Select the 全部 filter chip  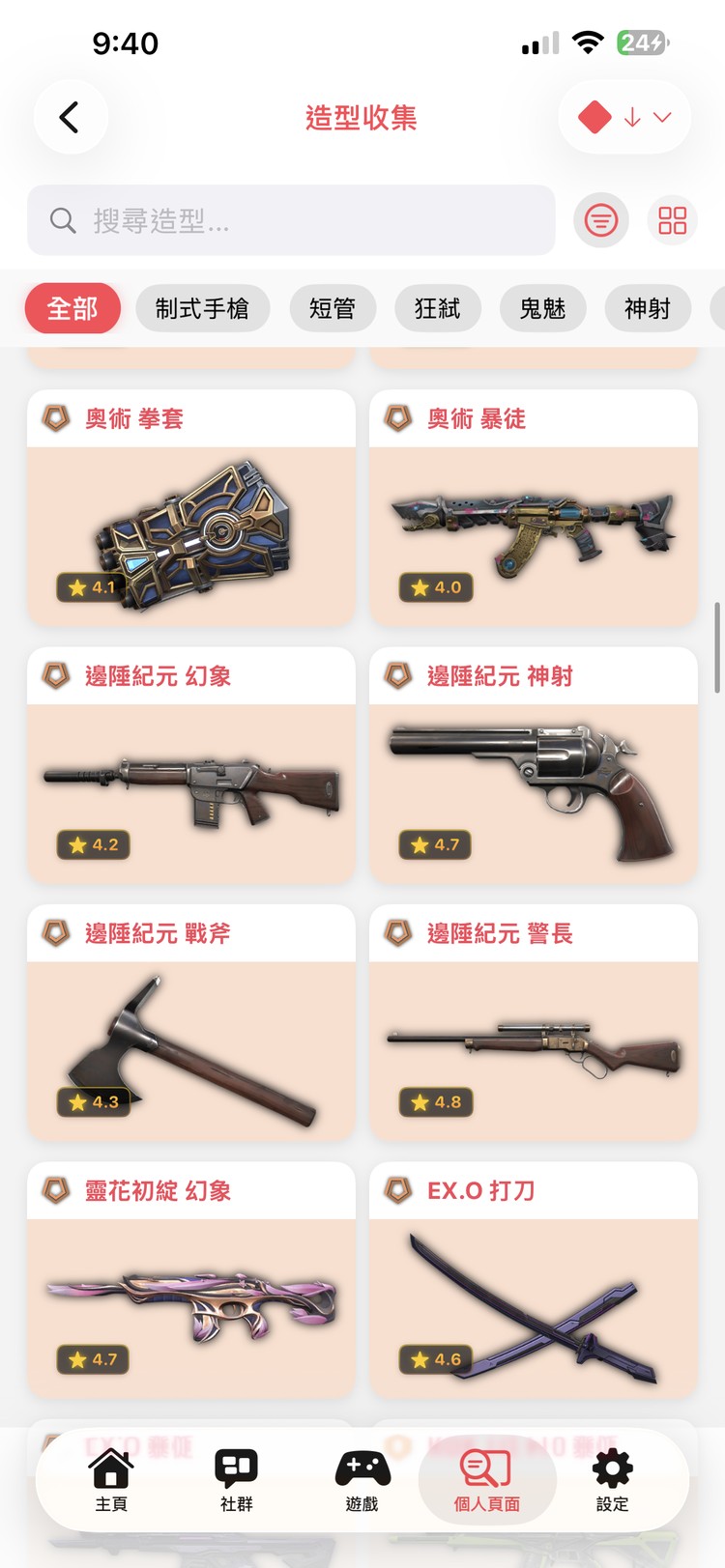pos(72,308)
